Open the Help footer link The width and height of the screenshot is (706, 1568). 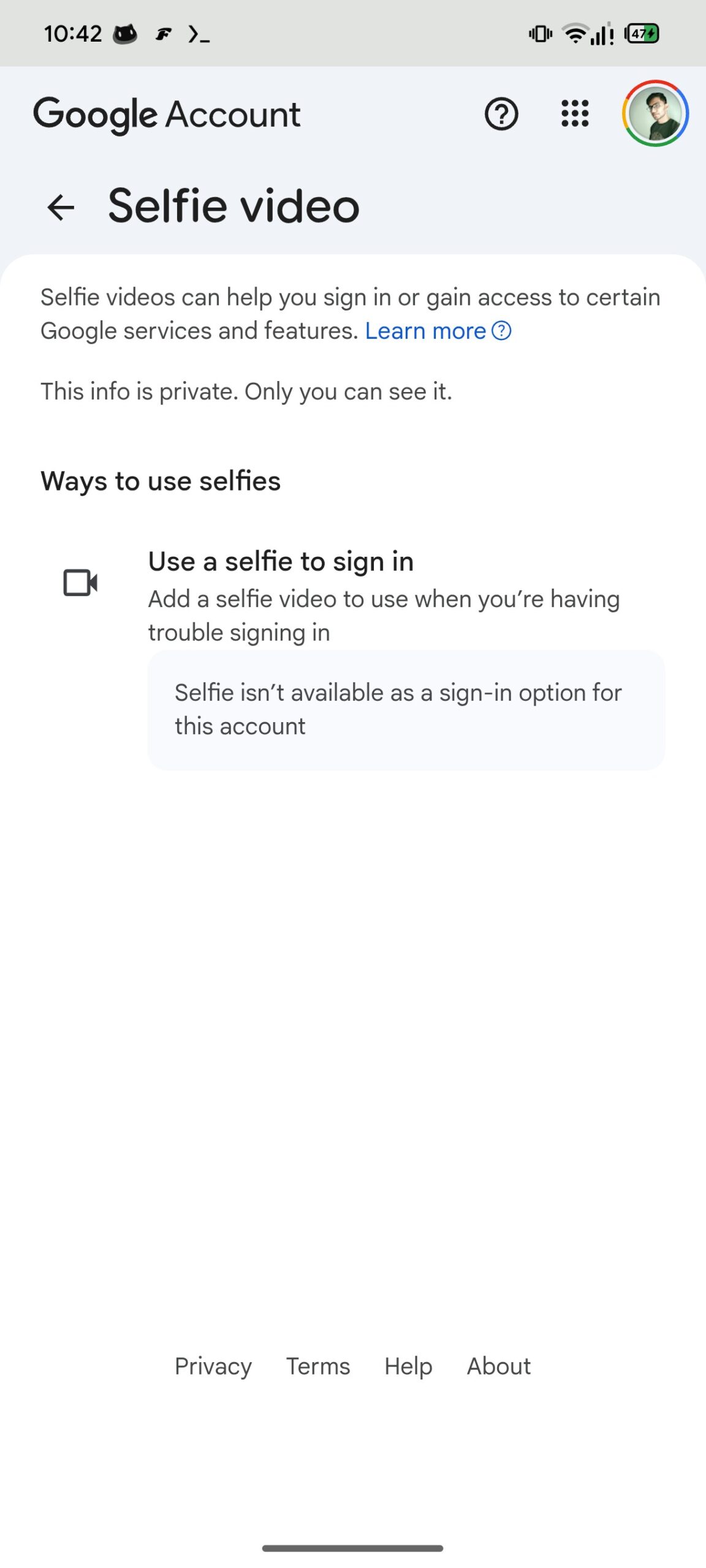click(x=408, y=1366)
